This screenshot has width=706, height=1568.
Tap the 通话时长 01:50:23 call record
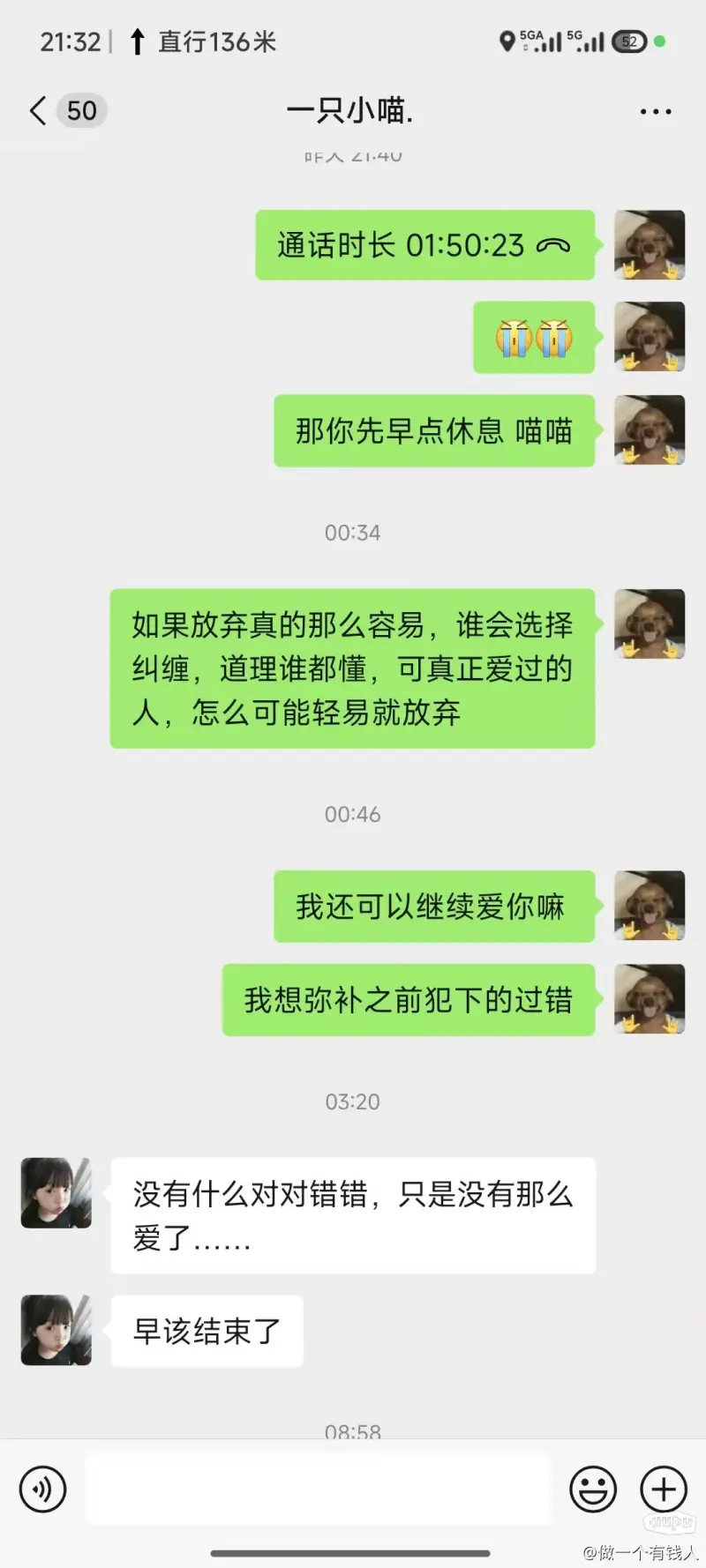click(424, 245)
